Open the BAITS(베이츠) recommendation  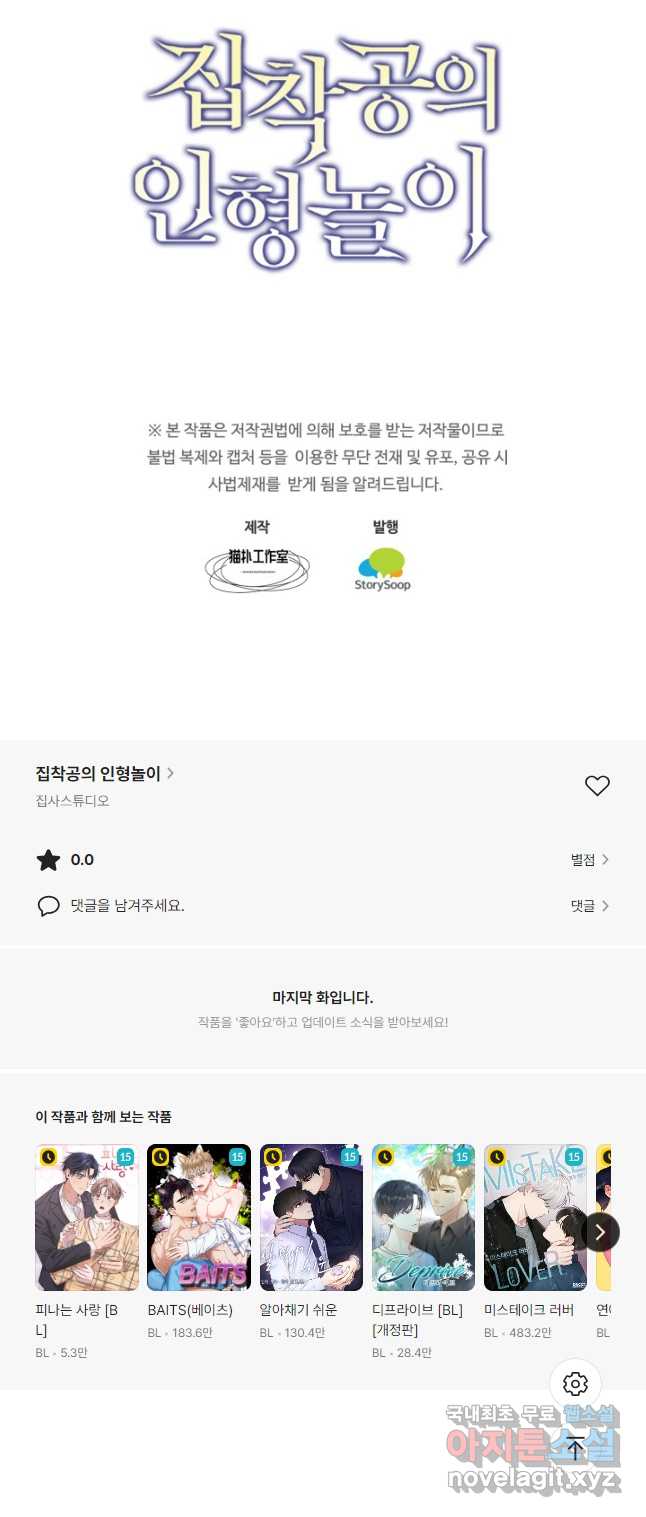click(198, 1218)
